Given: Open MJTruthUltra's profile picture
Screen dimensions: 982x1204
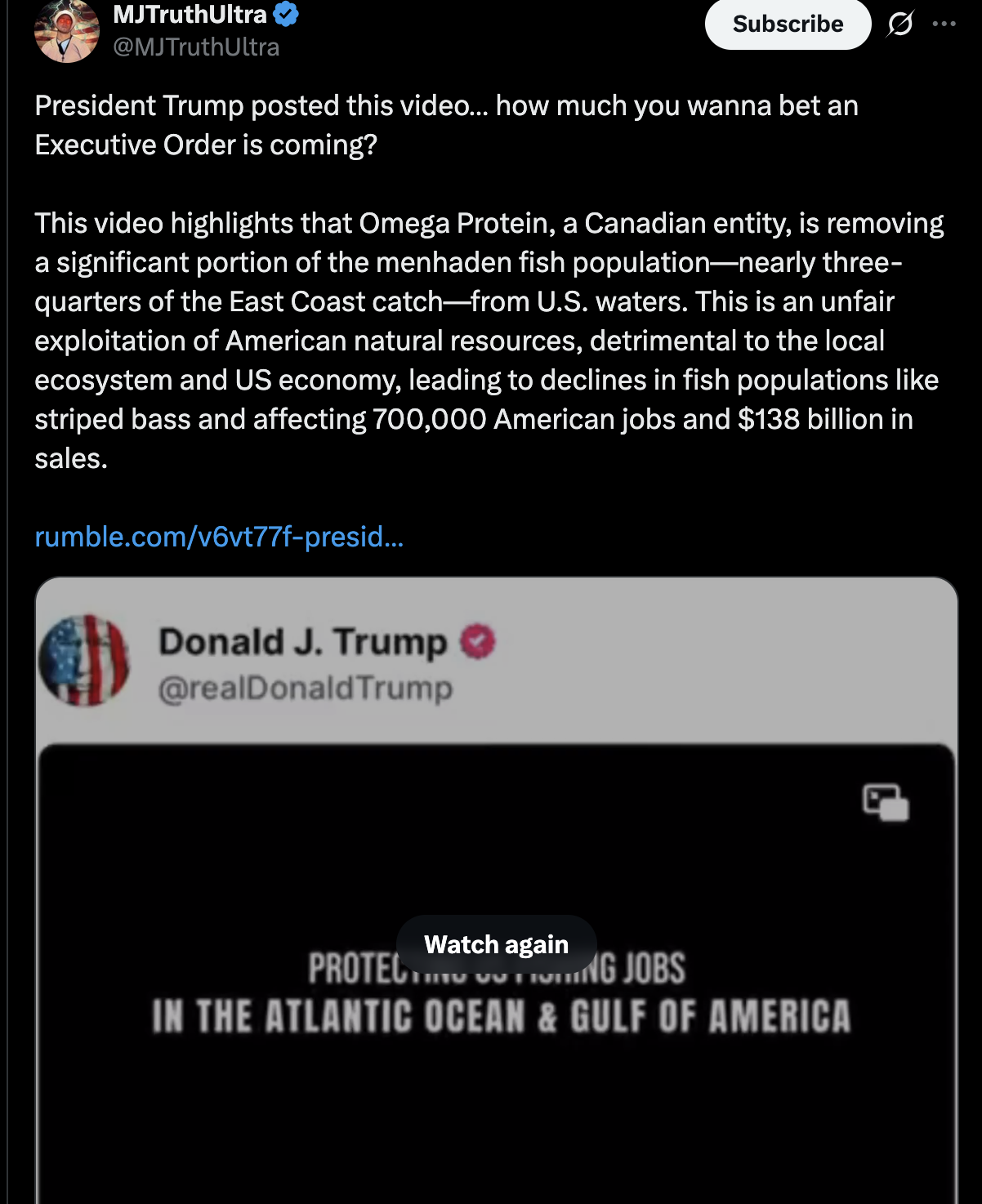Looking at the screenshot, I should point(66,31).
